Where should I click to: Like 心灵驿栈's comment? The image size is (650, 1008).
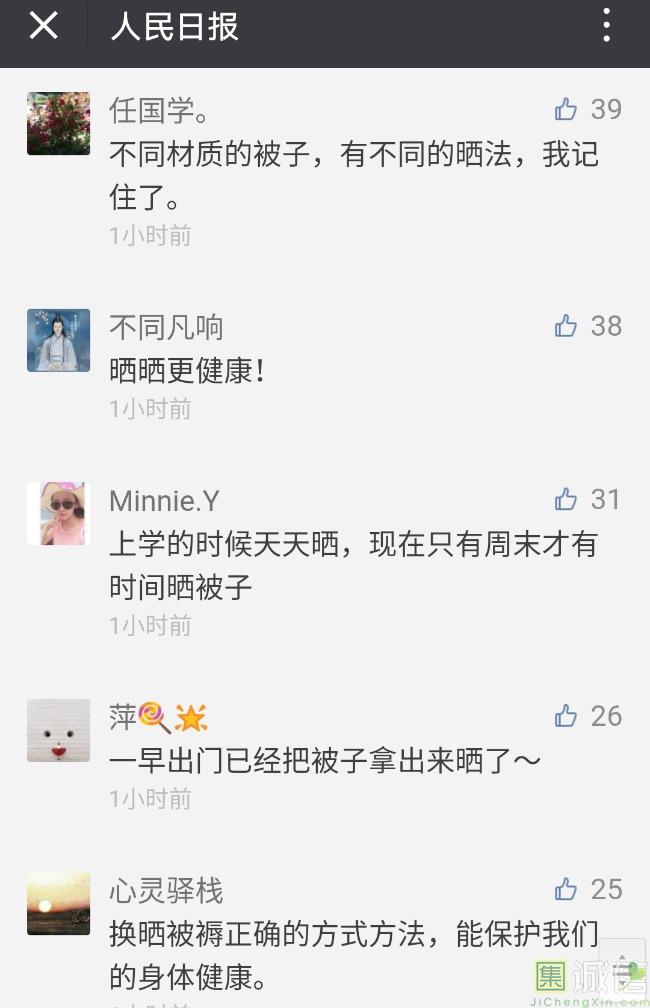coord(567,889)
